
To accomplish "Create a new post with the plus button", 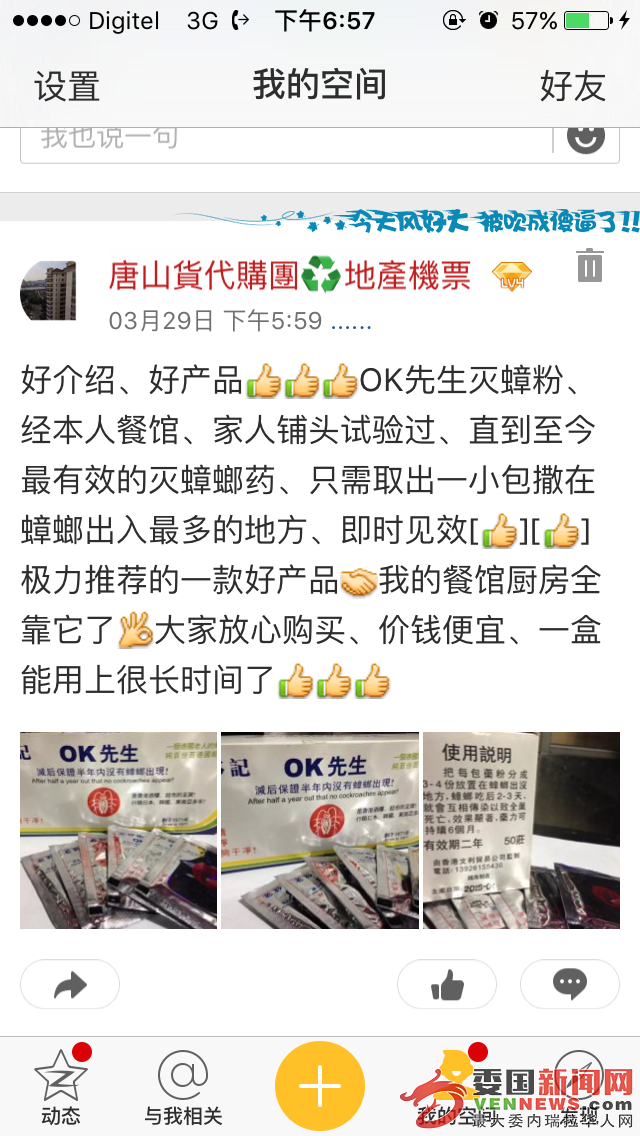I will [x=320, y=1086].
